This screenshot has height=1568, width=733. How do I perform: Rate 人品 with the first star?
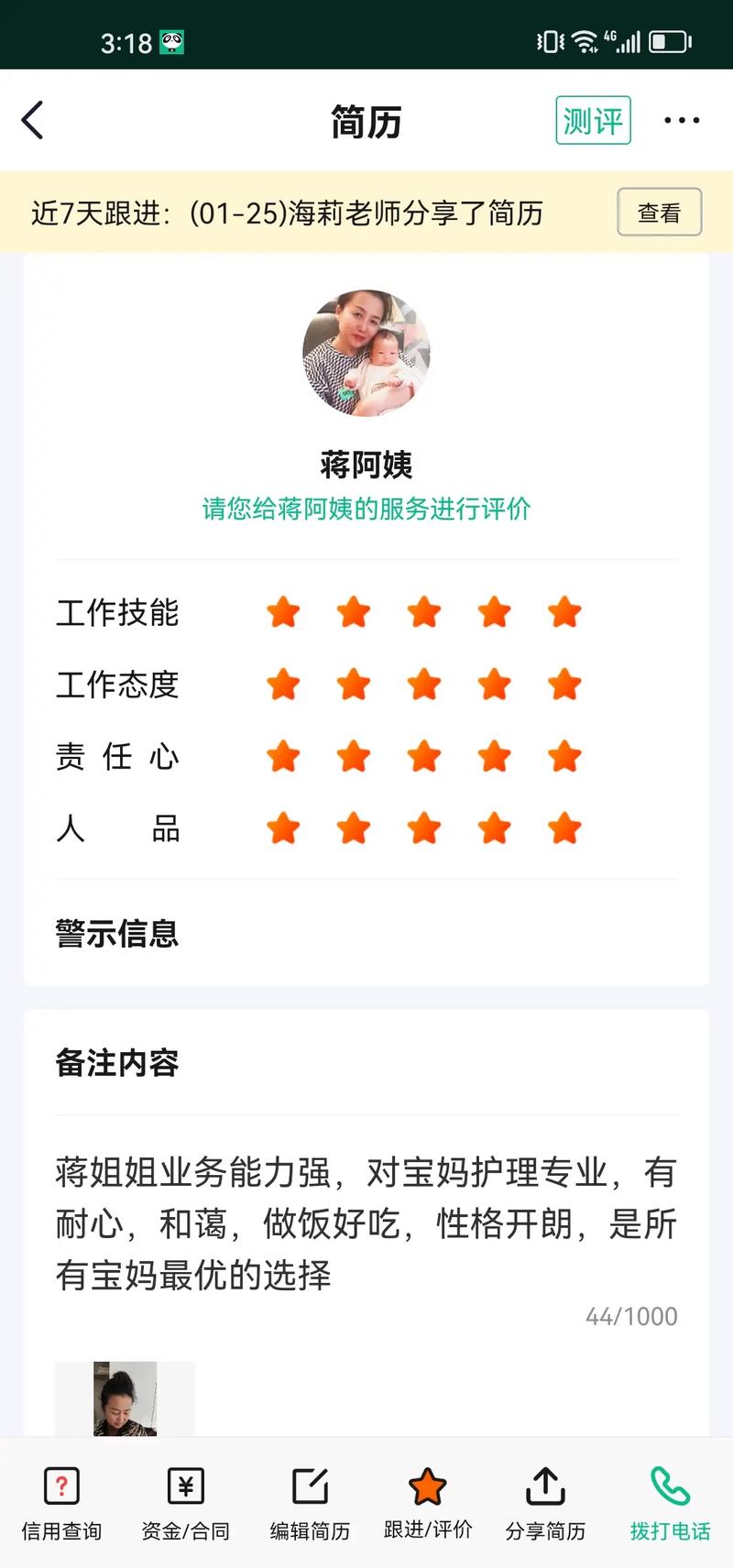coord(283,828)
